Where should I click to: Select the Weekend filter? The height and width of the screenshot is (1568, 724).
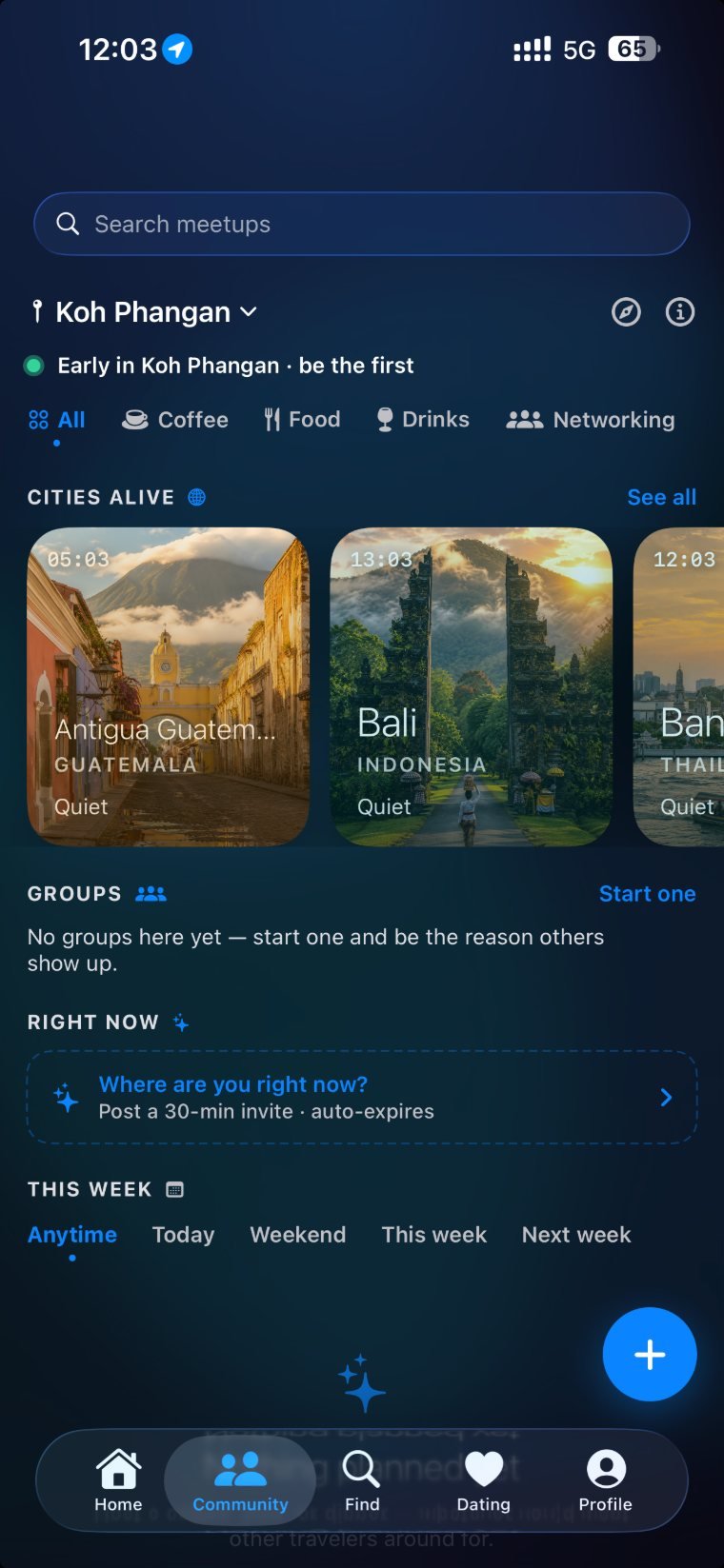tap(298, 1235)
